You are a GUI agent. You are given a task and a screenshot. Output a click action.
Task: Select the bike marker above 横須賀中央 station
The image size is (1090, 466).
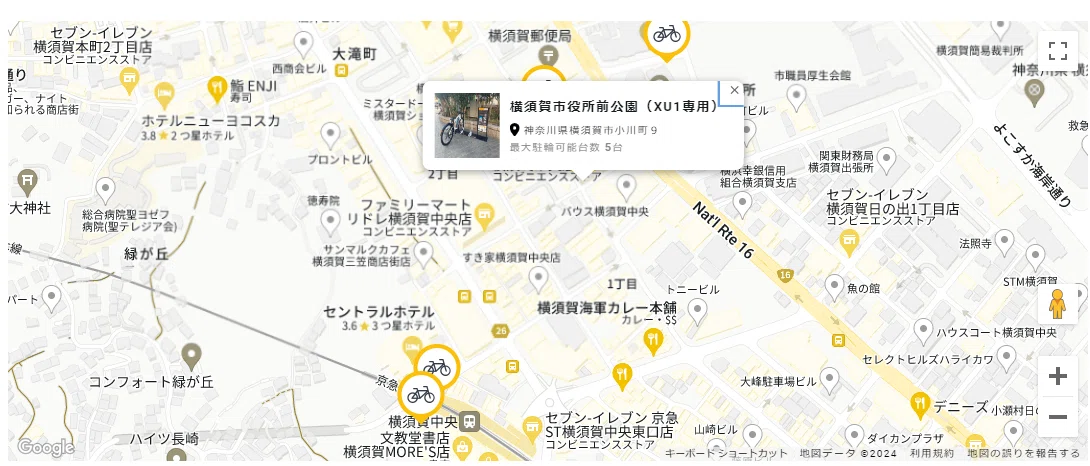click(x=421, y=395)
